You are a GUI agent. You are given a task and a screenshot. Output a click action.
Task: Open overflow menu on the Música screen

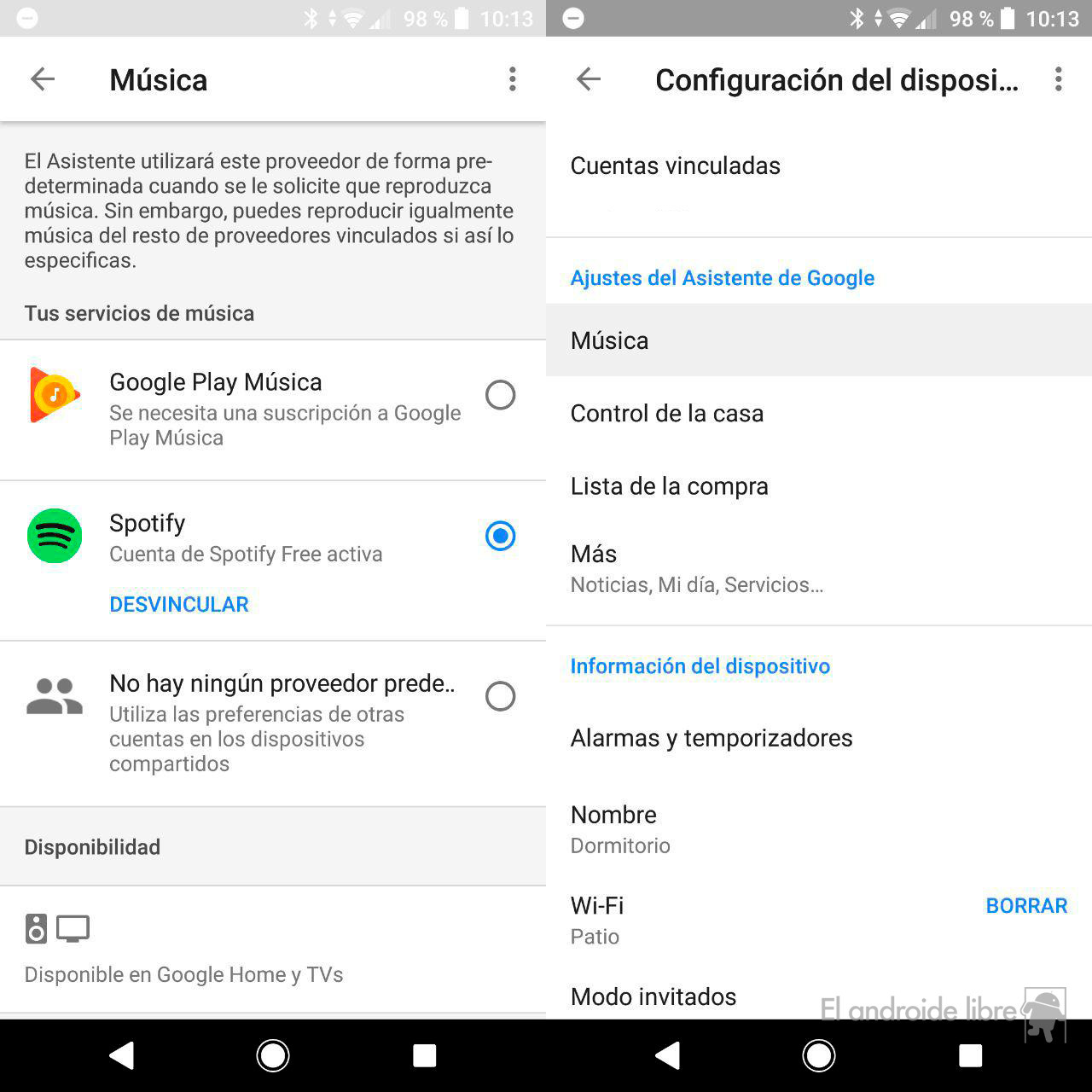click(512, 79)
